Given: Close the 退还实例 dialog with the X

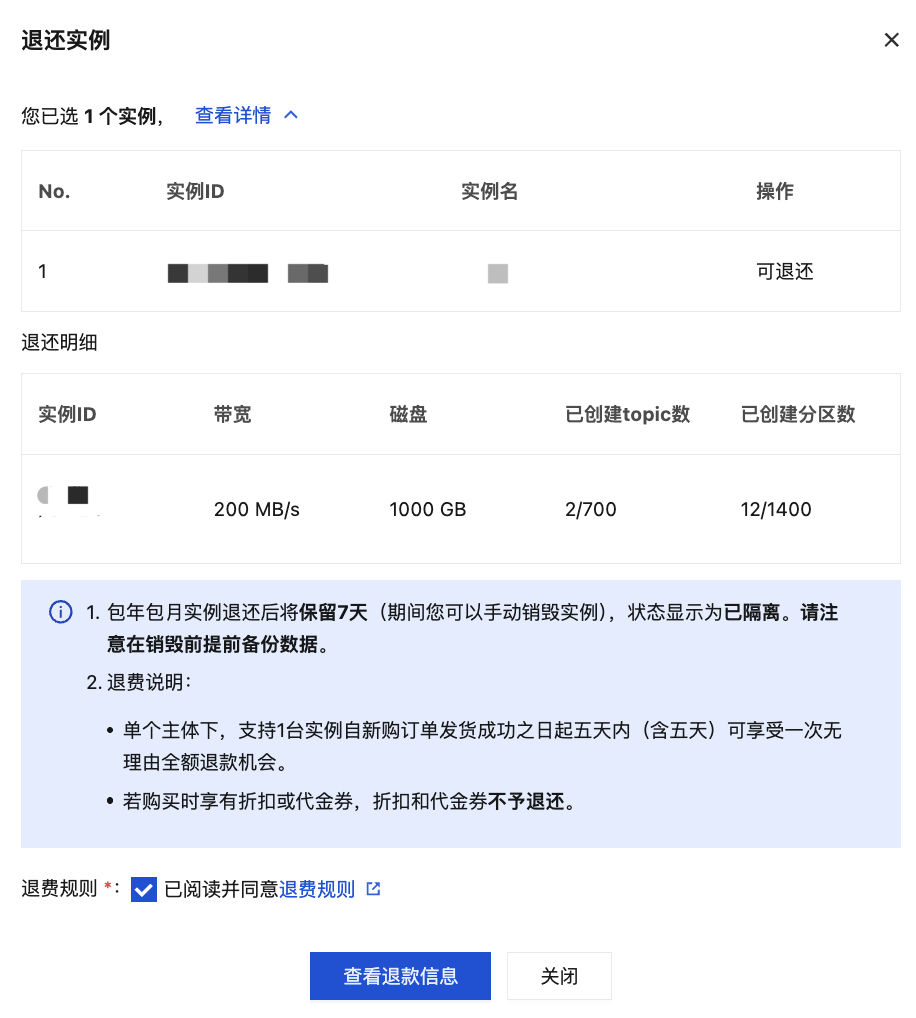Looking at the screenshot, I should click(891, 40).
